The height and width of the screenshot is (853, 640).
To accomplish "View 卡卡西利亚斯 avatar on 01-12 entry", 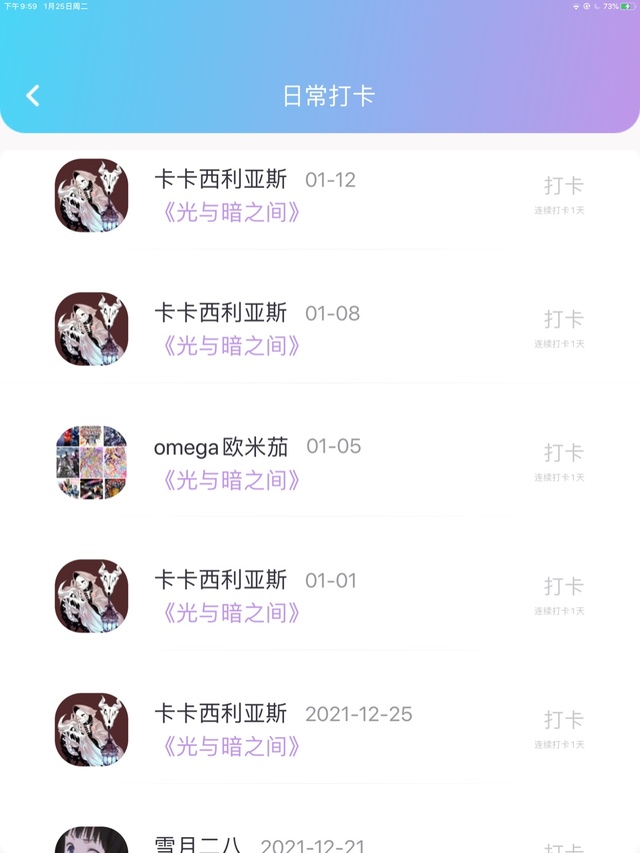I will tap(91, 195).
